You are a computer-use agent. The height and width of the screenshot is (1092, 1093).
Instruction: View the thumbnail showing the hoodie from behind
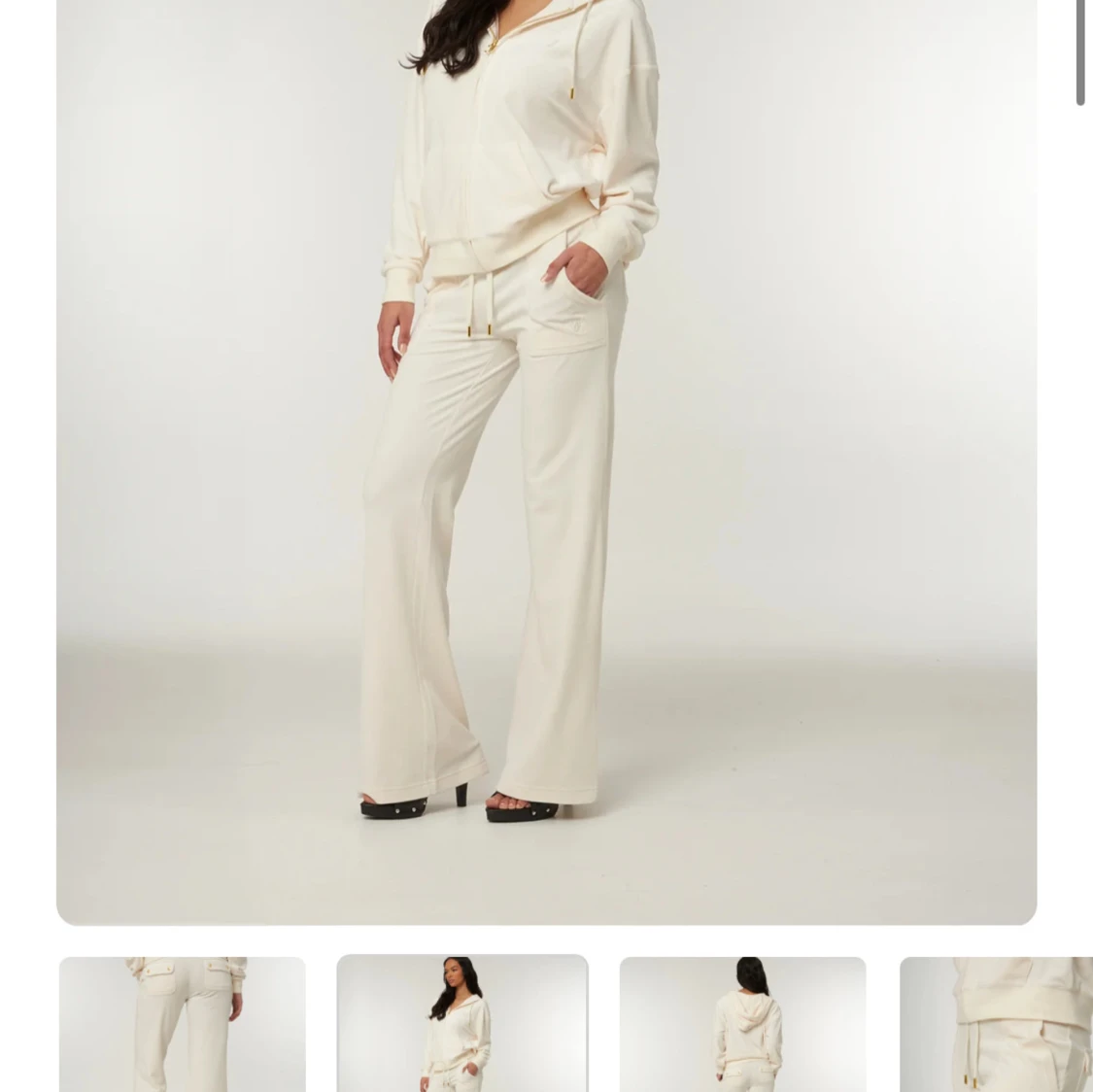point(742,1024)
